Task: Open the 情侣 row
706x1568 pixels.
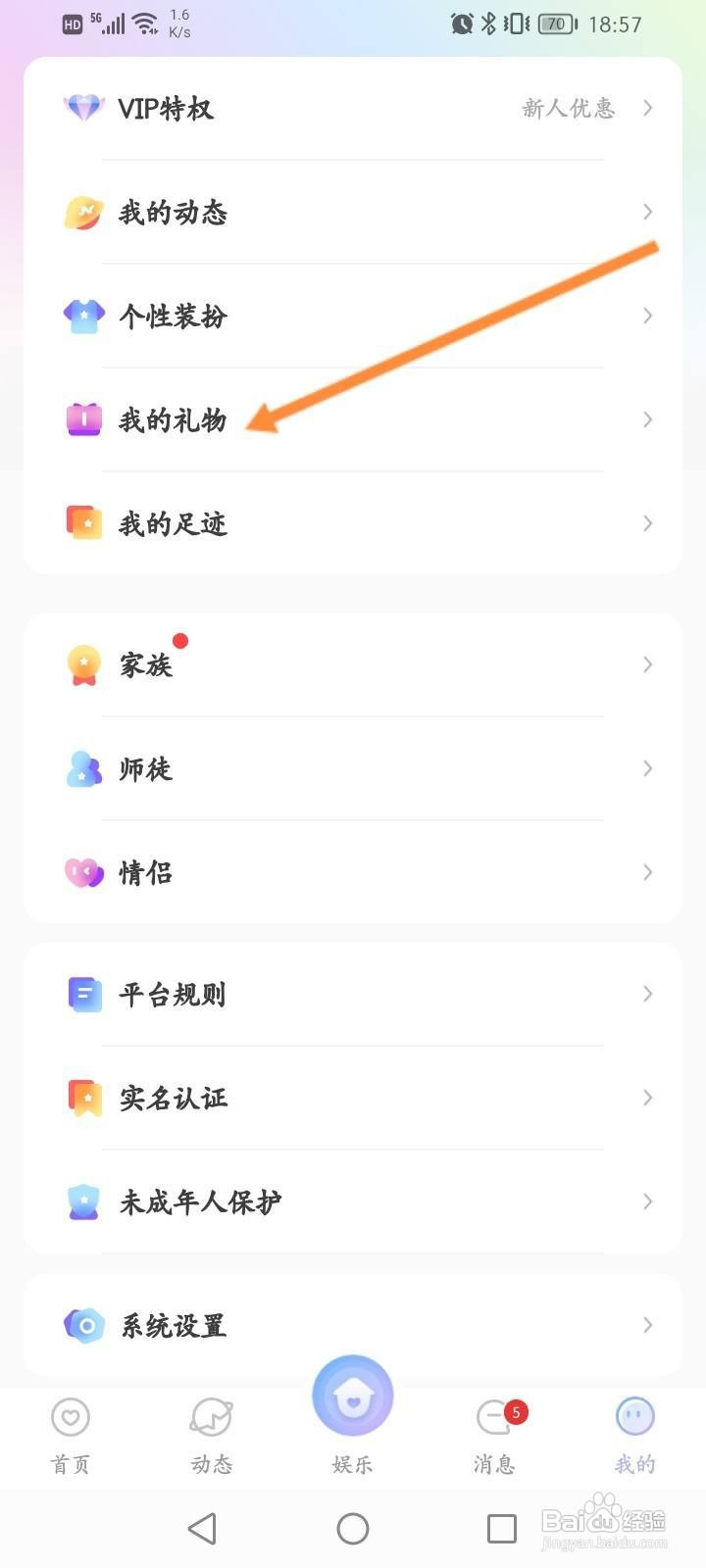Action: pos(353,872)
